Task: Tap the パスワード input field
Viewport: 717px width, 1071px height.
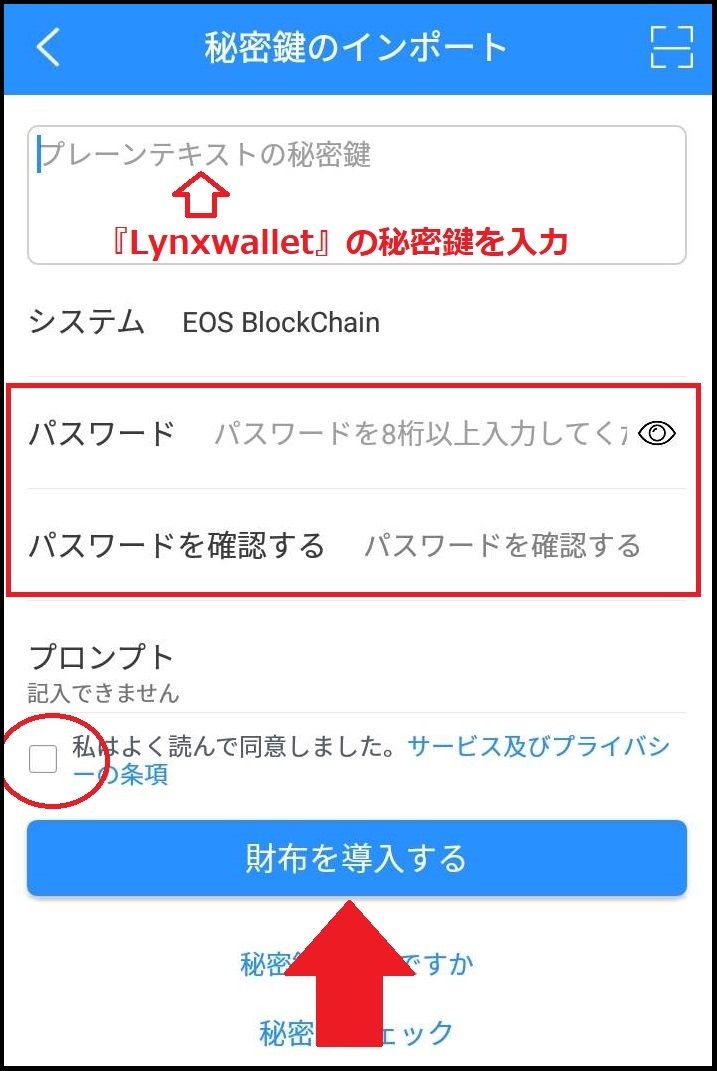Action: point(420,434)
